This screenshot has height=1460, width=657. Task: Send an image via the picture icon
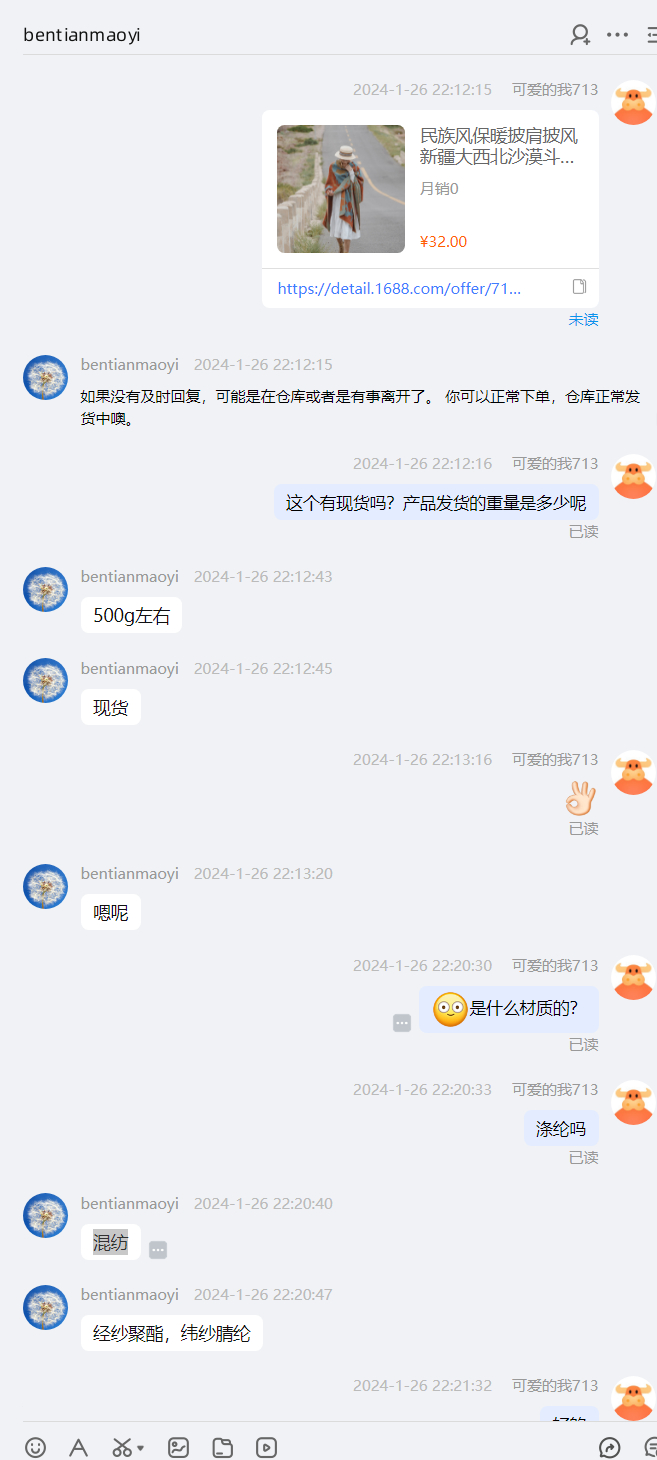(179, 1447)
